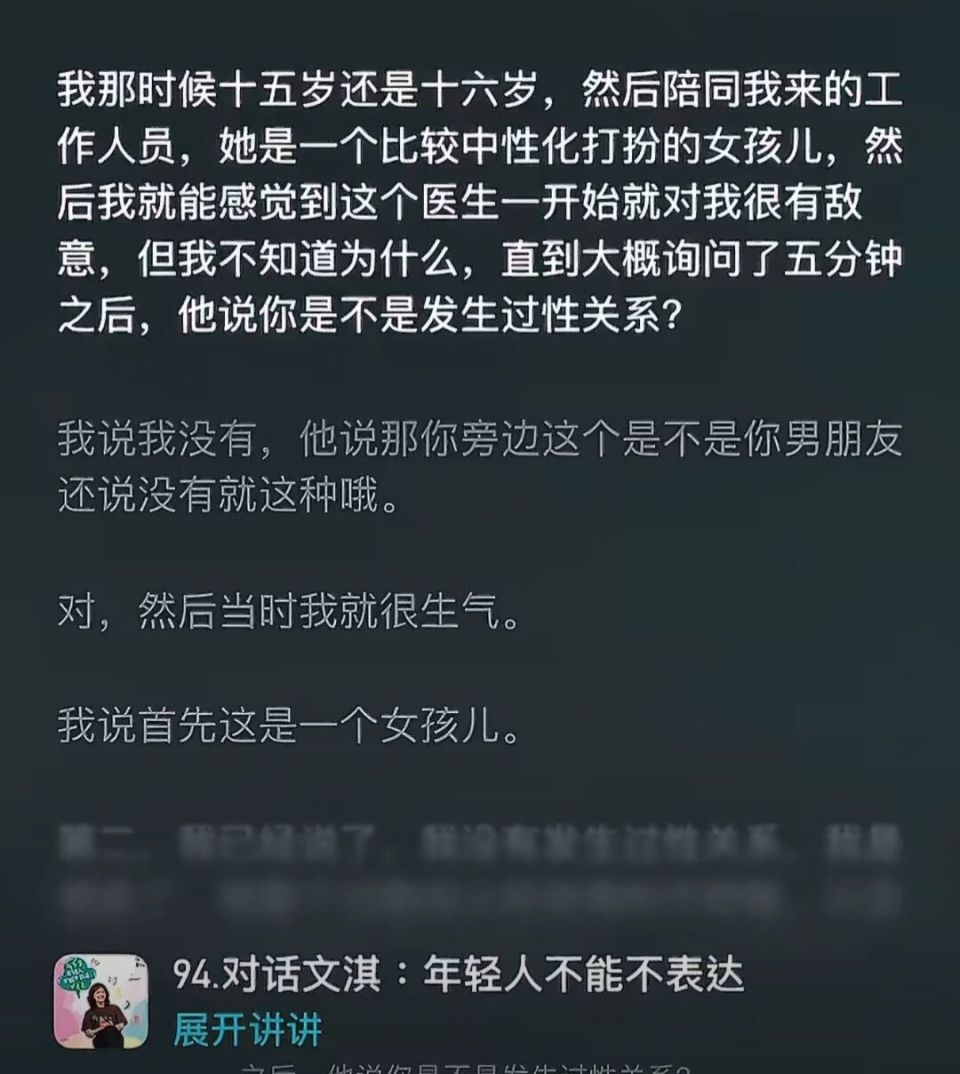
Task: Tap the first transcript paragraph
Action: [x=480, y=200]
